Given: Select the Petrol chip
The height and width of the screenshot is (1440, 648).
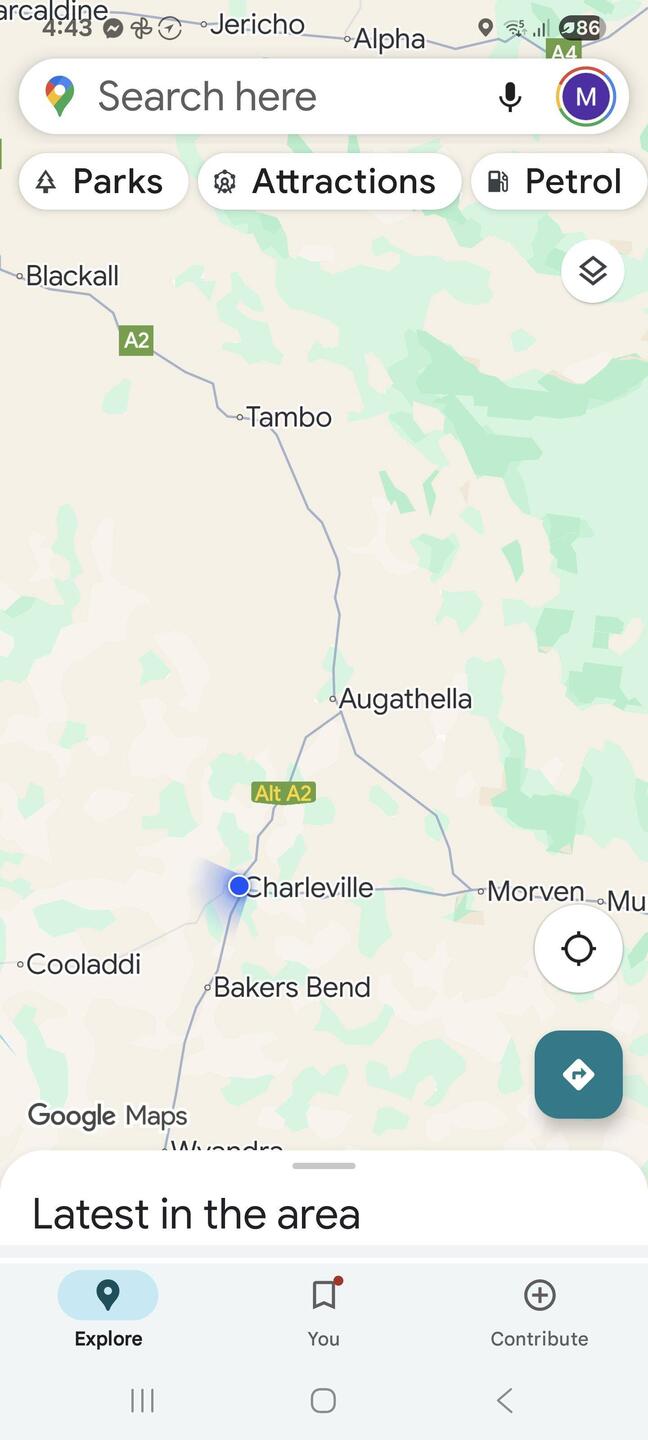Looking at the screenshot, I should (x=558, y=182).
